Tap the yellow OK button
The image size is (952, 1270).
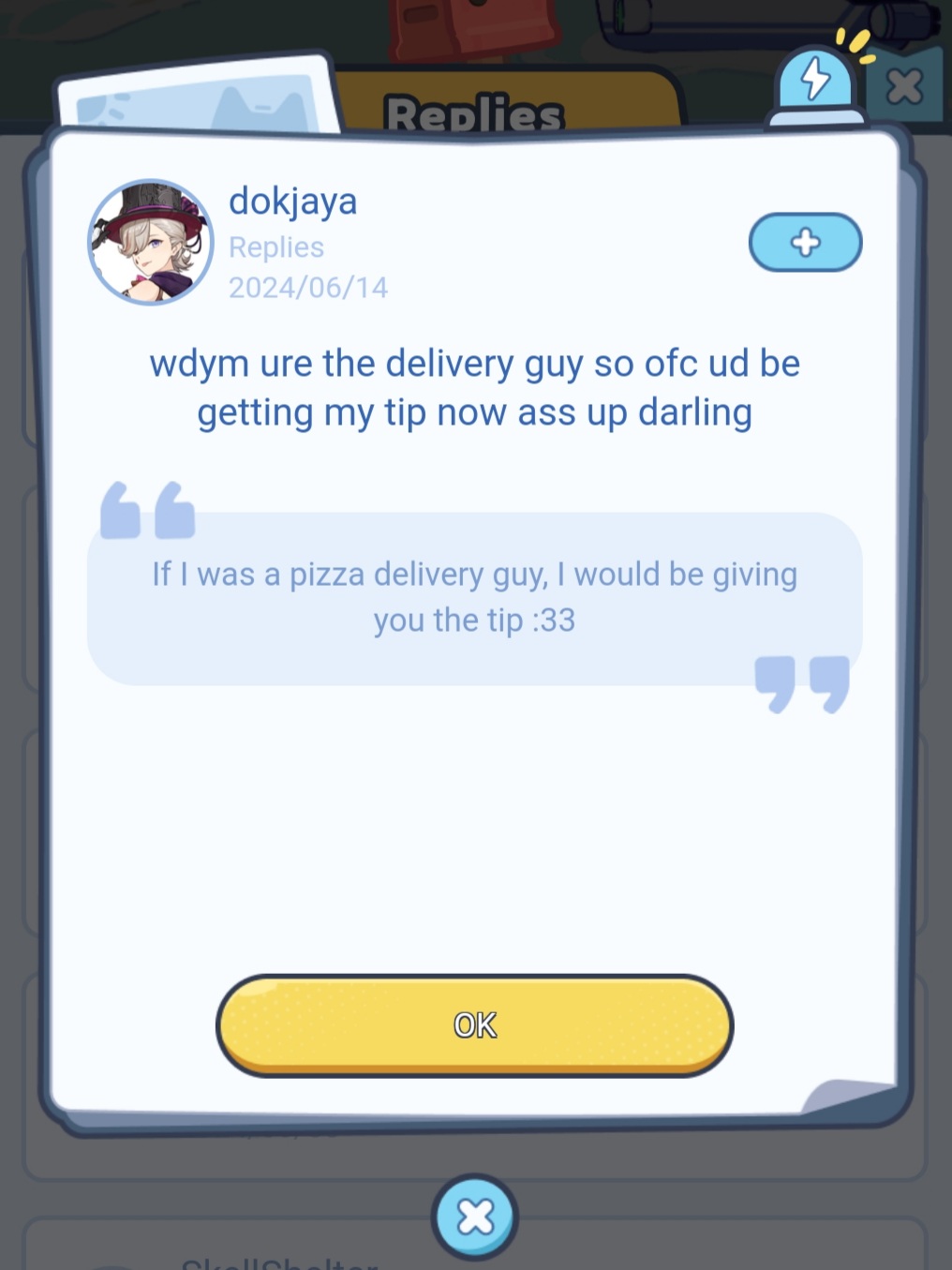(474, 1024)
